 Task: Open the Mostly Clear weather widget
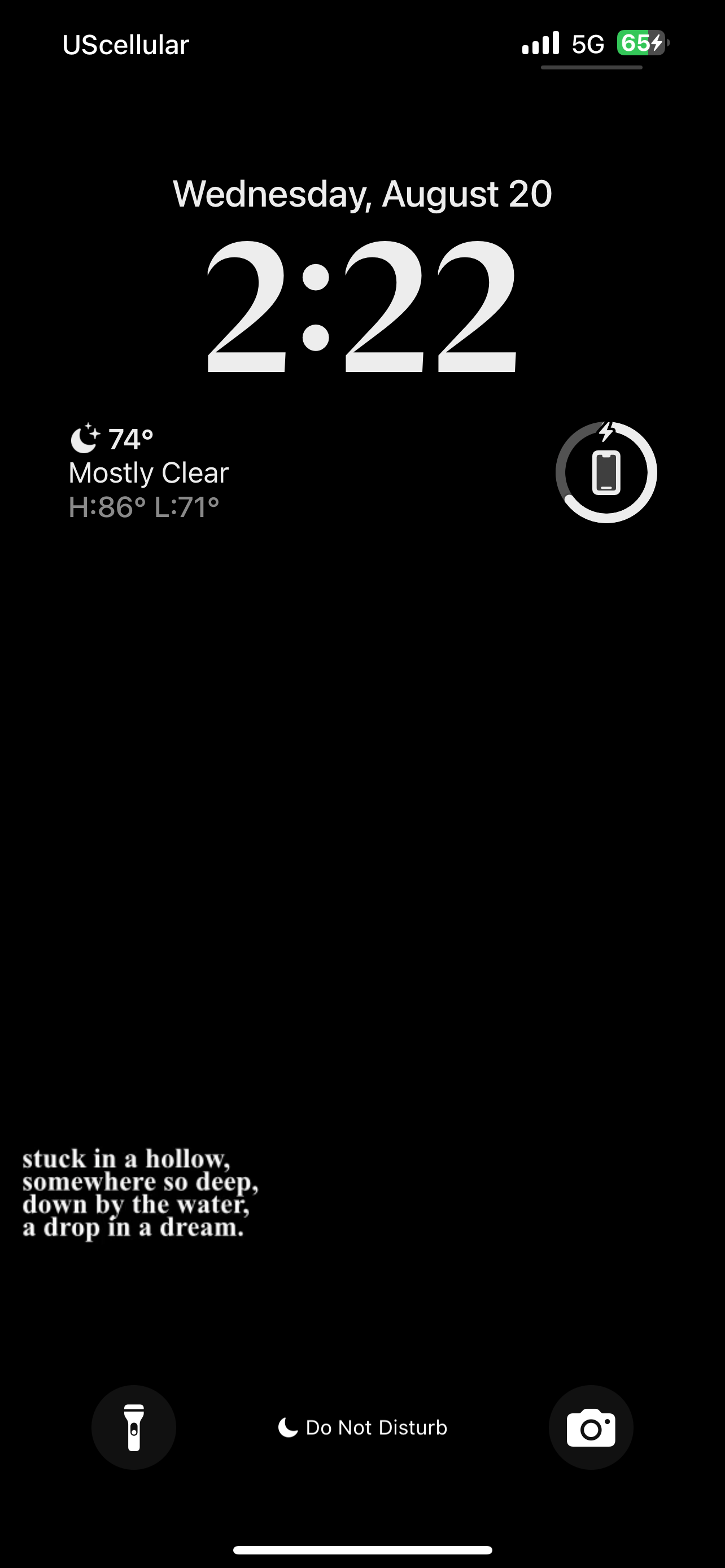click(x=149, y=473)
